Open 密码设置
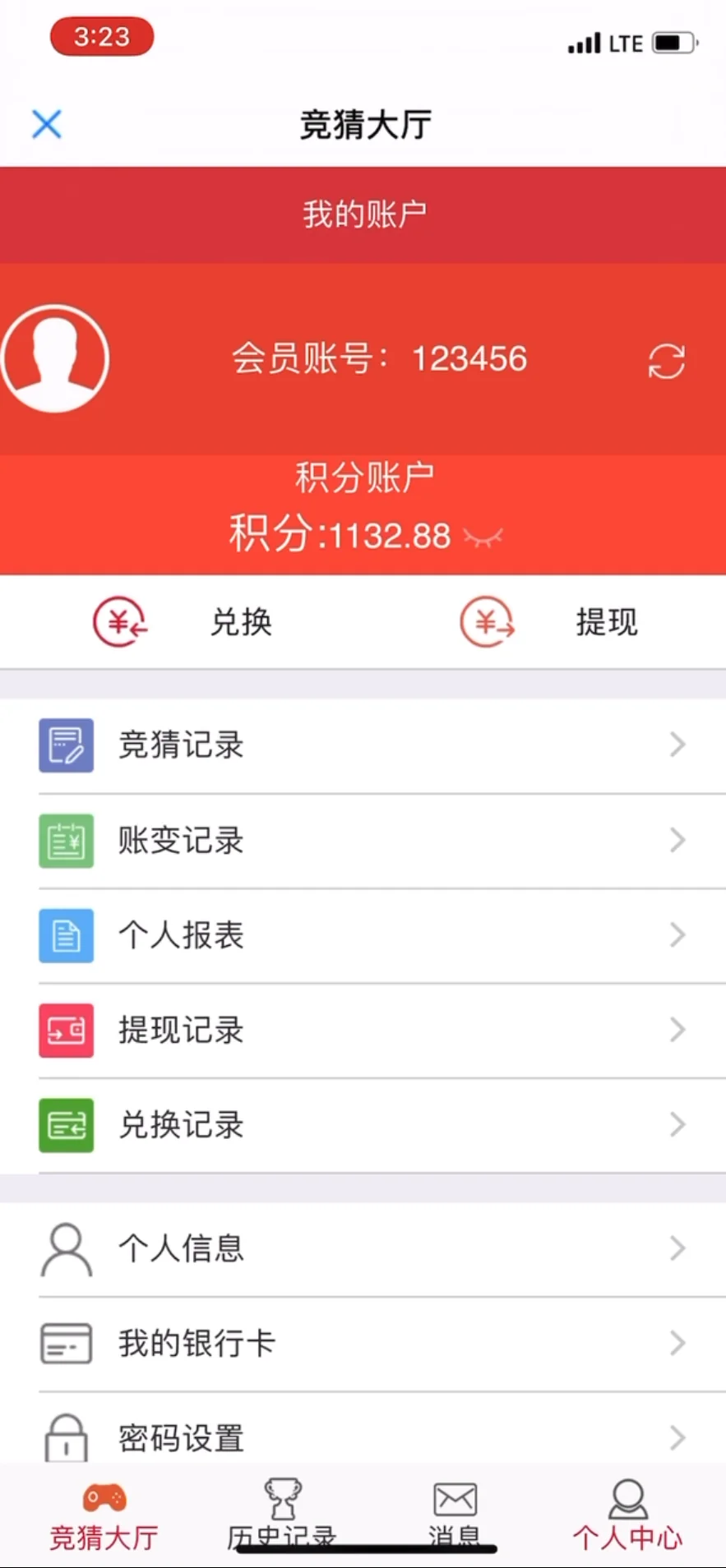The width and height of the screenshot is (726, 1568). pyautogui.click(x=362, y=1437)
